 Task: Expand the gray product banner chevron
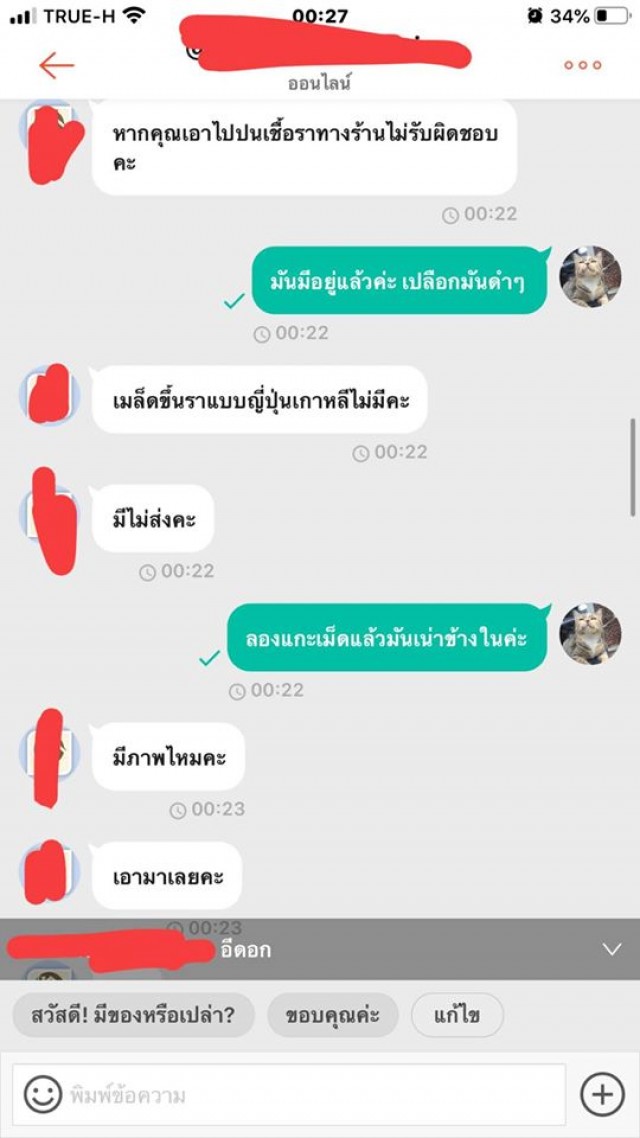[x=612, y=949]
